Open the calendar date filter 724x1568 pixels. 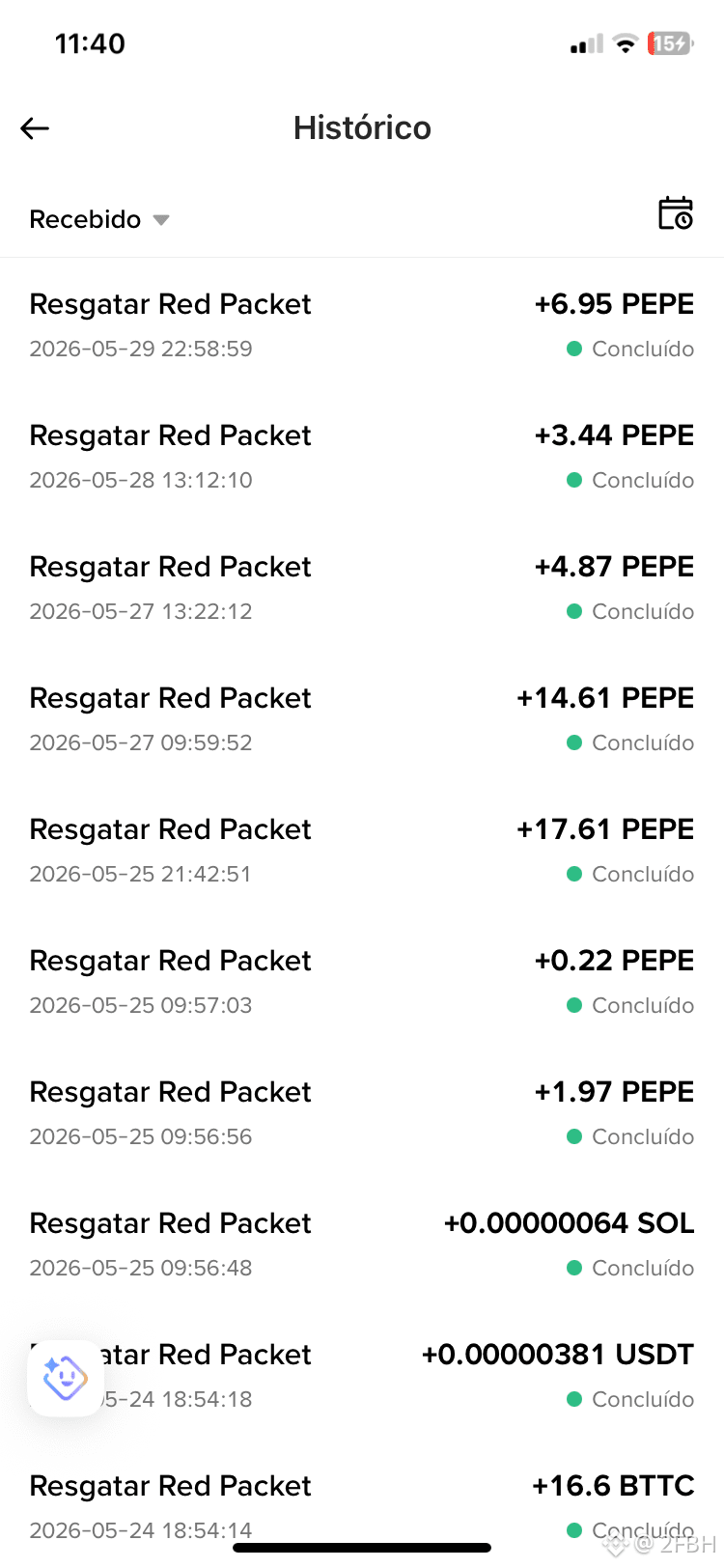pyautogui.click(x=676, y=213)
